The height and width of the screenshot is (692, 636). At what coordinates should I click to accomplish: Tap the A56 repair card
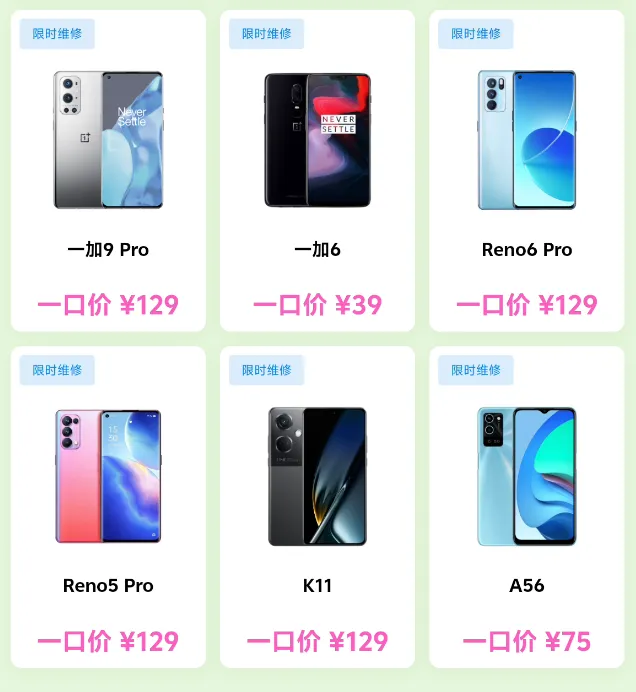(x=526, y=507)
